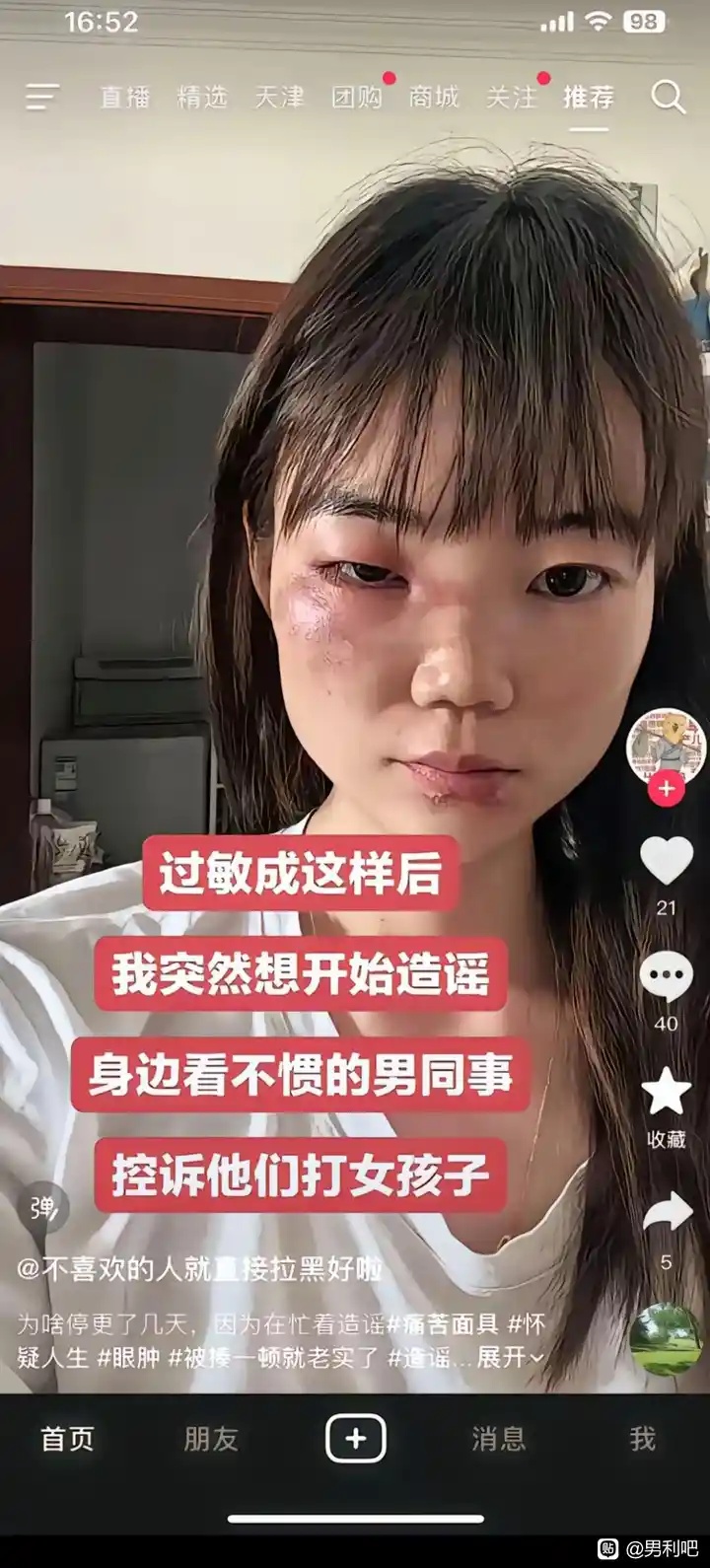The image size is (710, 1568).
Task: Select the 推荐 tab
Action: (589, 97)
